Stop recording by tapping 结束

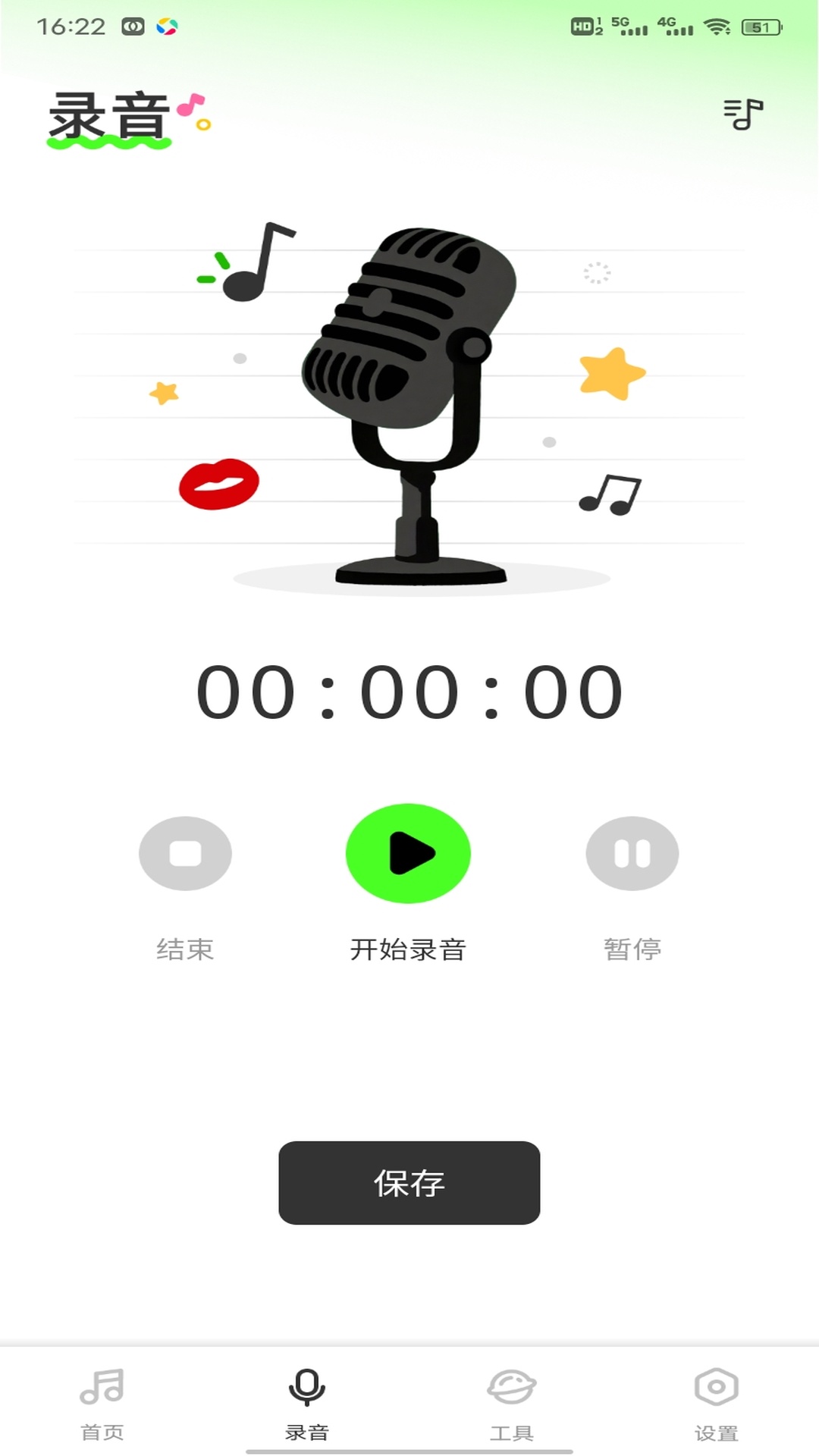(184, 948)
